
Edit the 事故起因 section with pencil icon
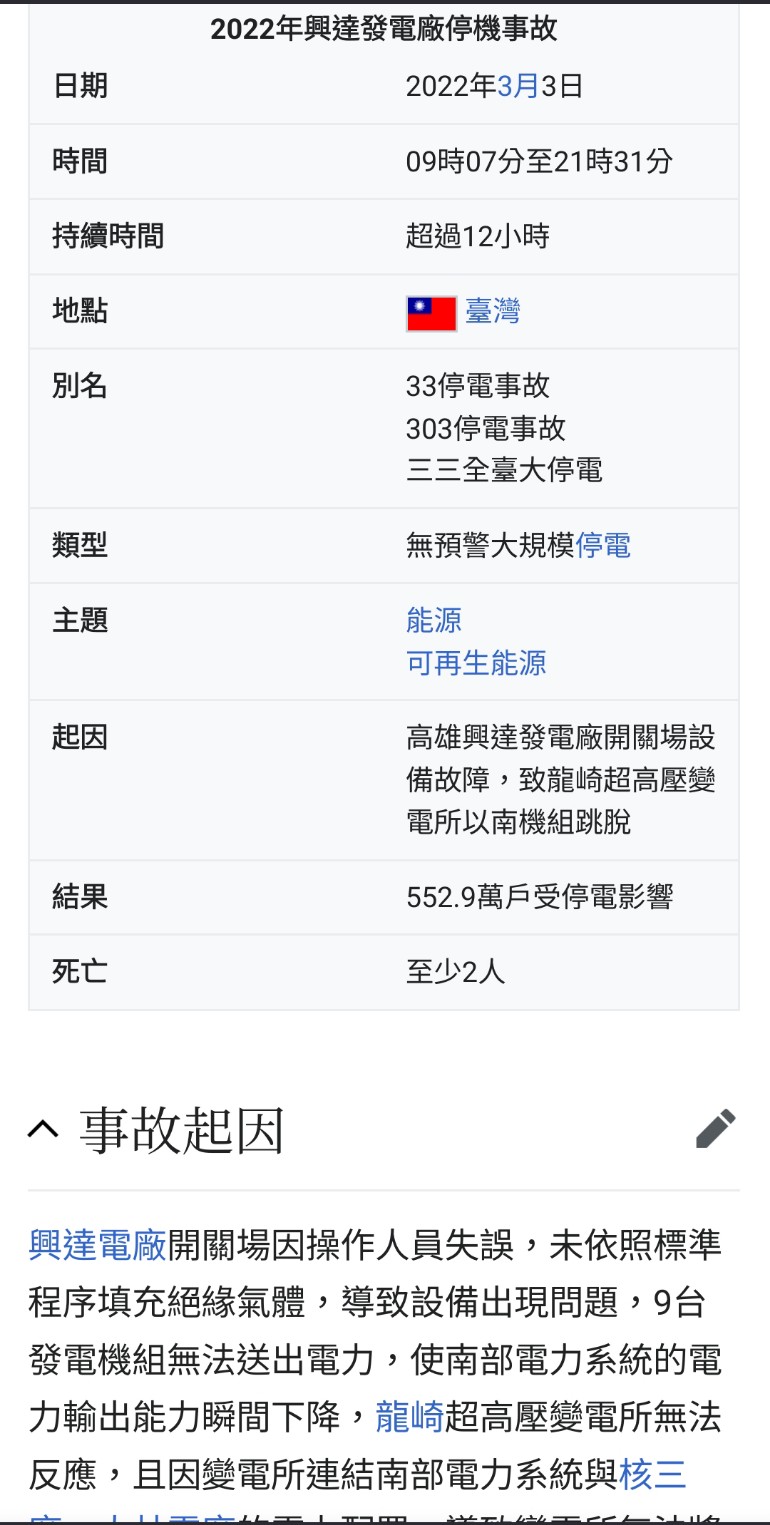click(715, 1129)
